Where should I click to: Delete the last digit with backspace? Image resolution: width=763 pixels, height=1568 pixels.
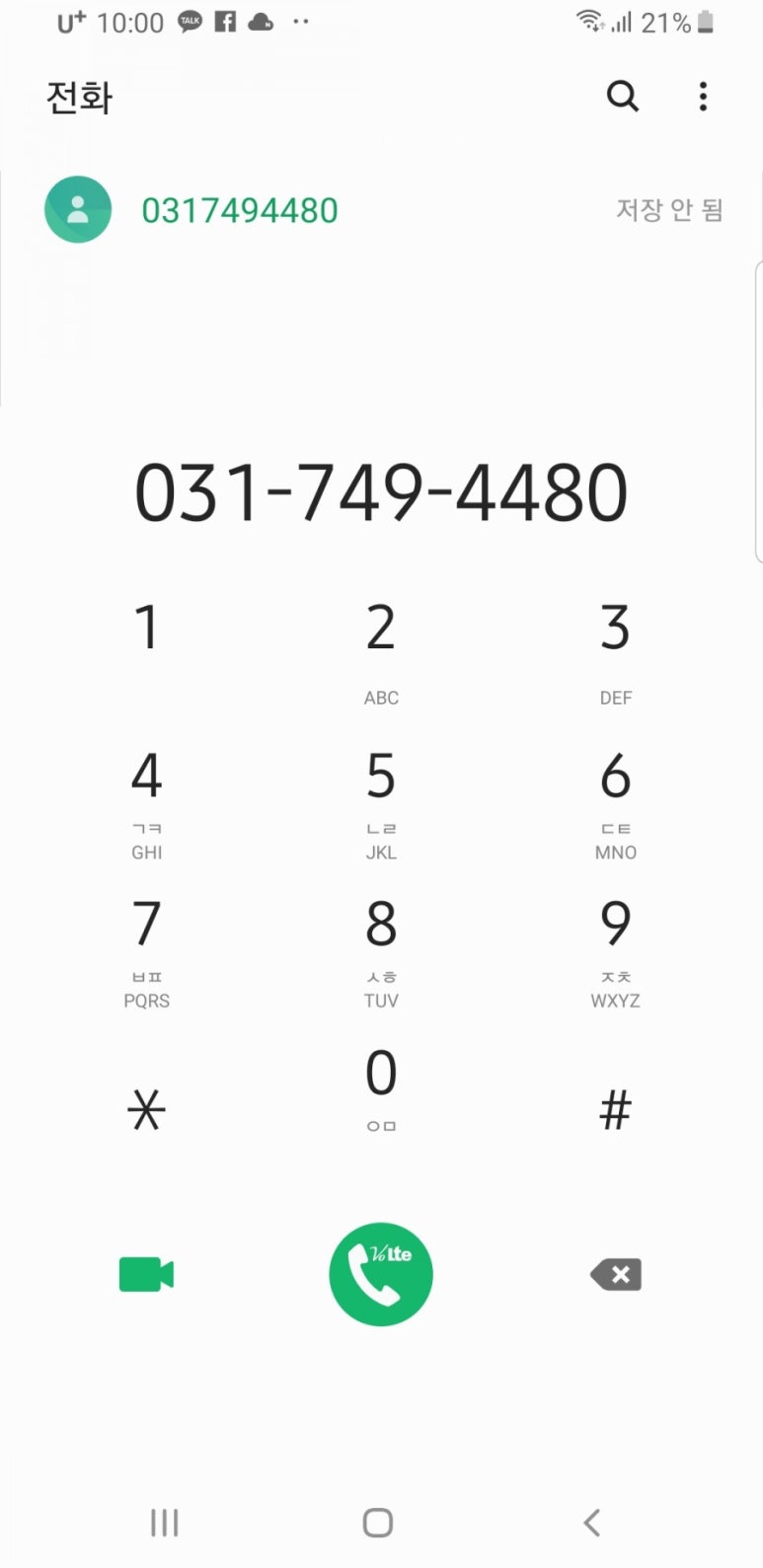click(x=616, y=1274)
